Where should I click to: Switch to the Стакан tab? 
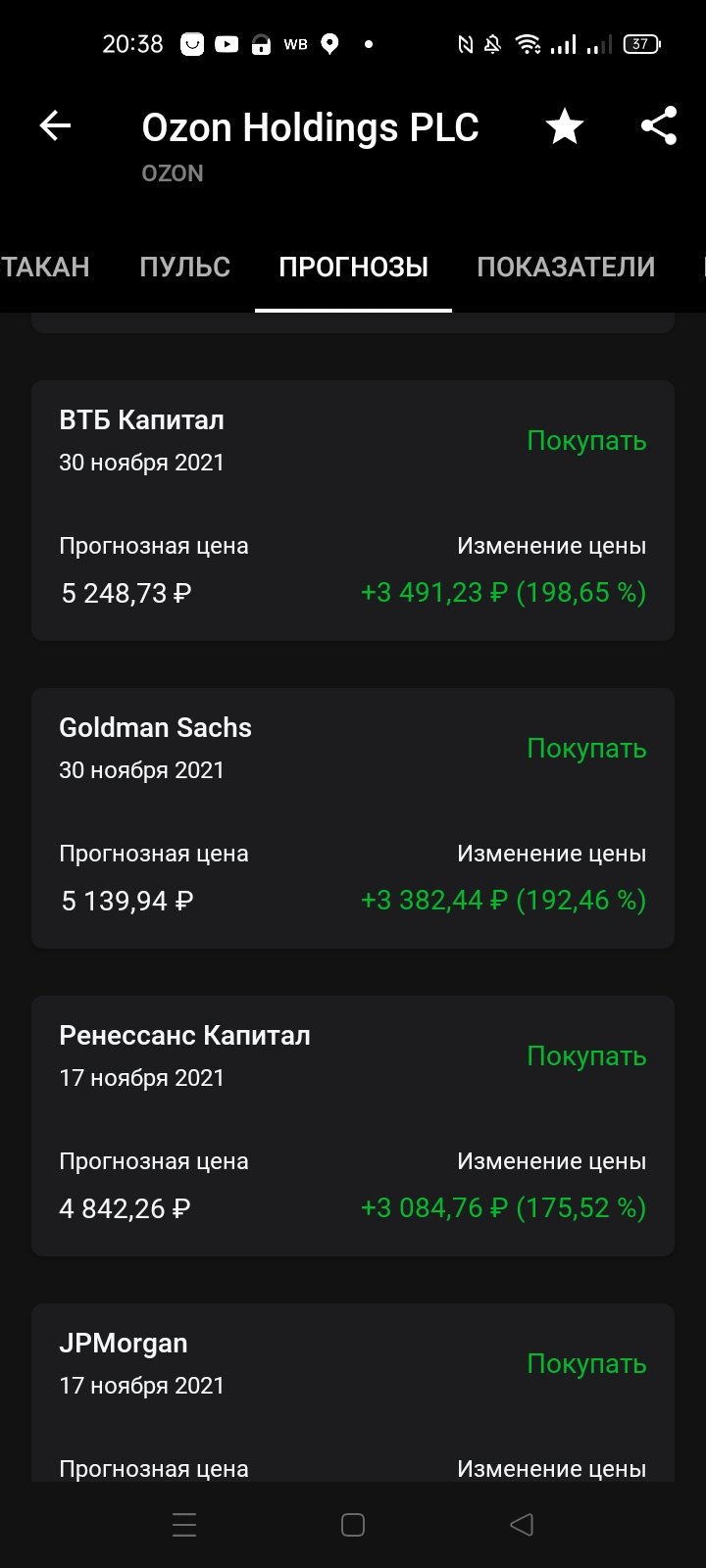tap(44, 267)
